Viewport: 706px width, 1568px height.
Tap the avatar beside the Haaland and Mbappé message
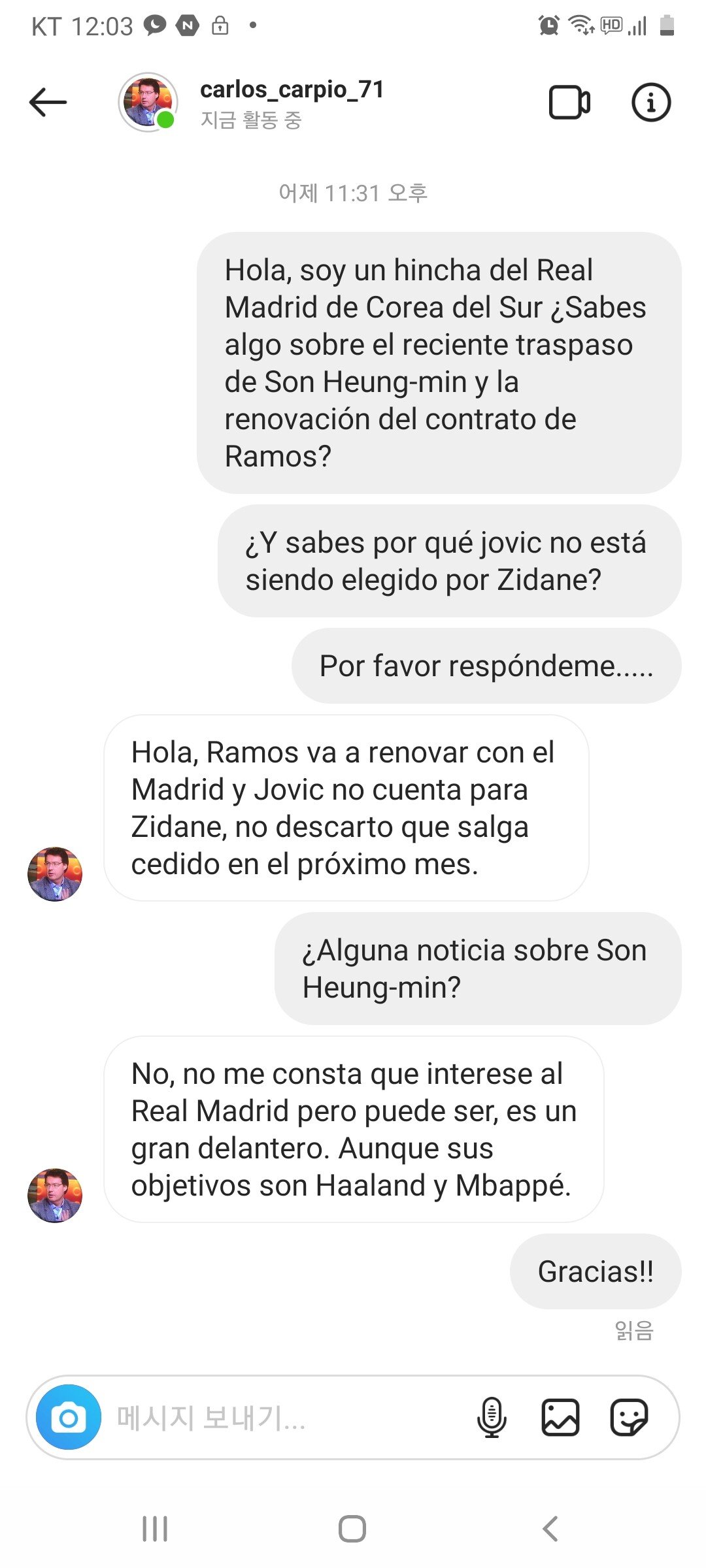(x=55, y=1195)
